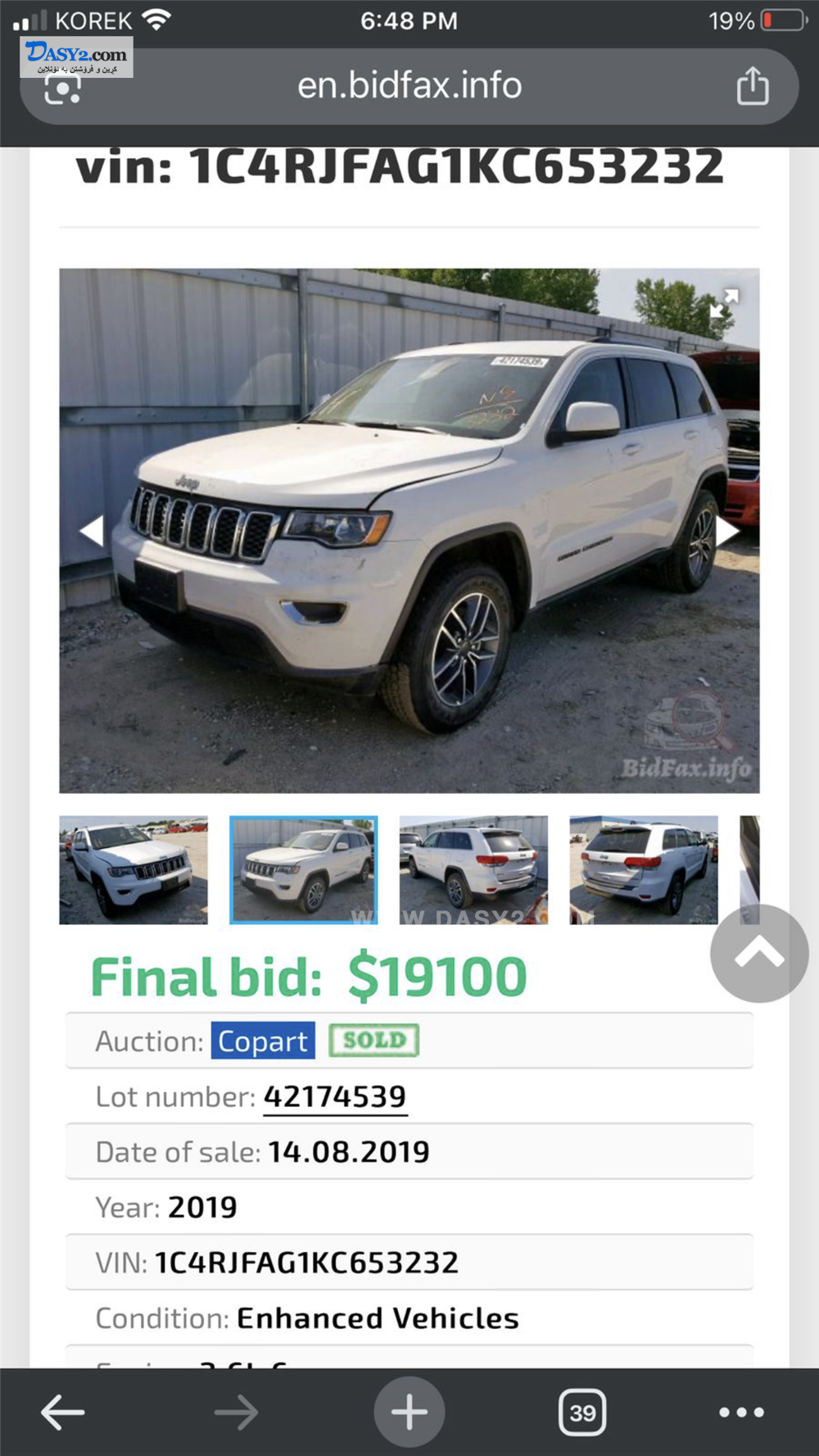Show the next car photo

pyautogui.click(x=727, y=531)
